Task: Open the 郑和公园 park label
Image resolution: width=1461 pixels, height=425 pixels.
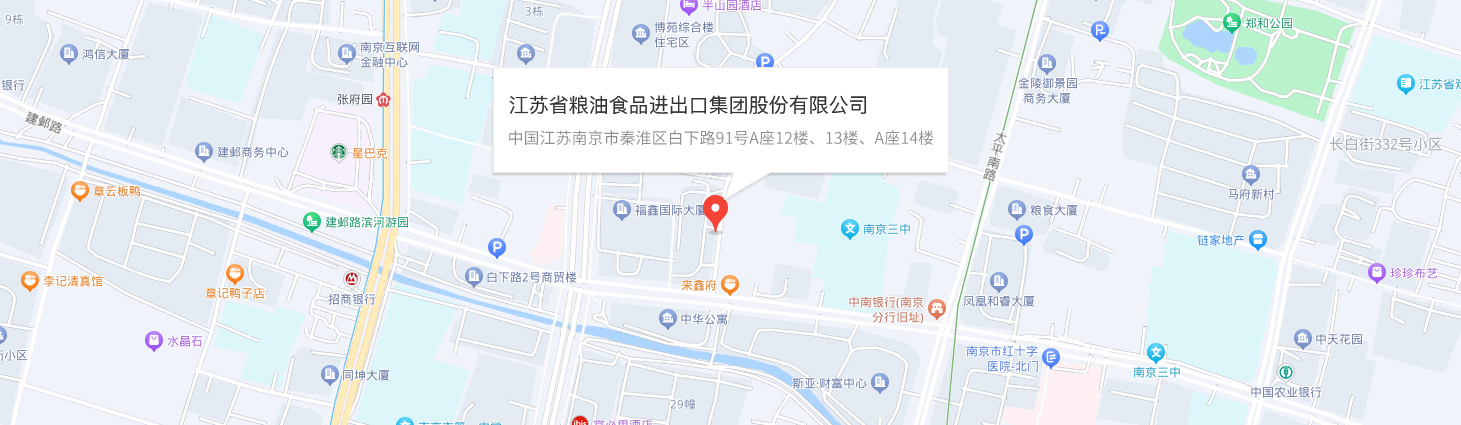Action: pyautogui.click(x=1232, y=22)
